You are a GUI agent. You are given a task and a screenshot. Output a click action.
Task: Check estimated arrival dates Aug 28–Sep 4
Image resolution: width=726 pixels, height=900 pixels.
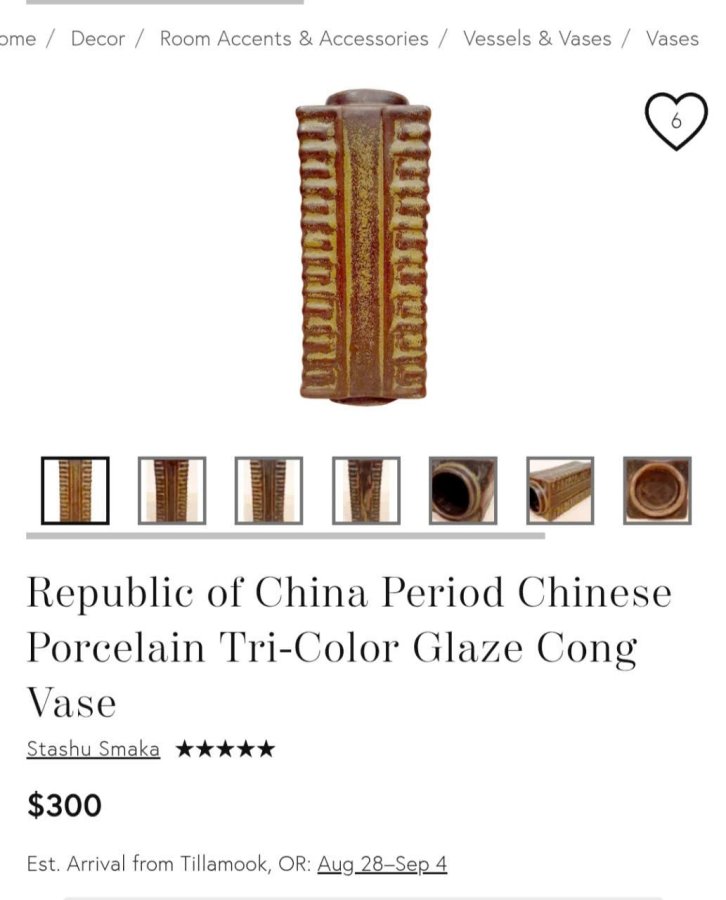tap(382, 864)
